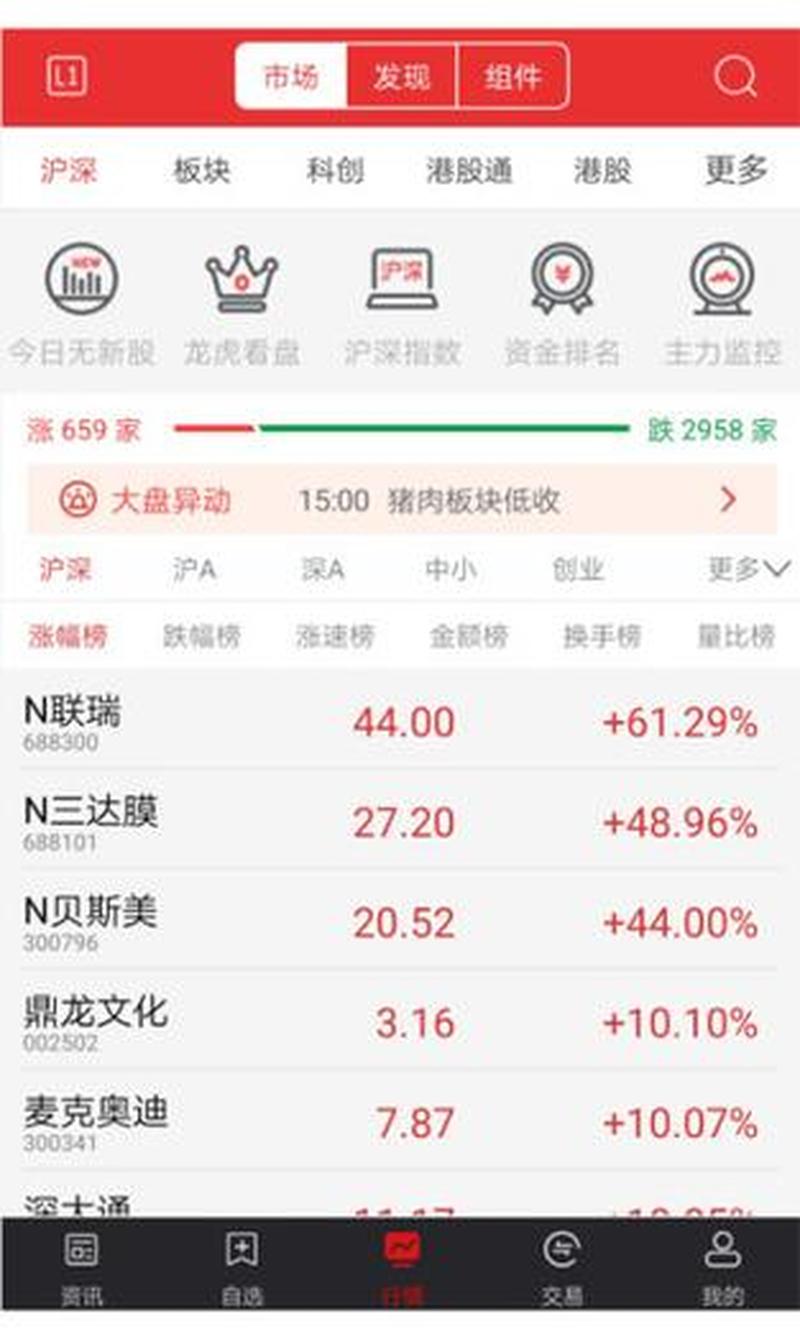Switch ranking to 跌幅榜

pos(202,636)
